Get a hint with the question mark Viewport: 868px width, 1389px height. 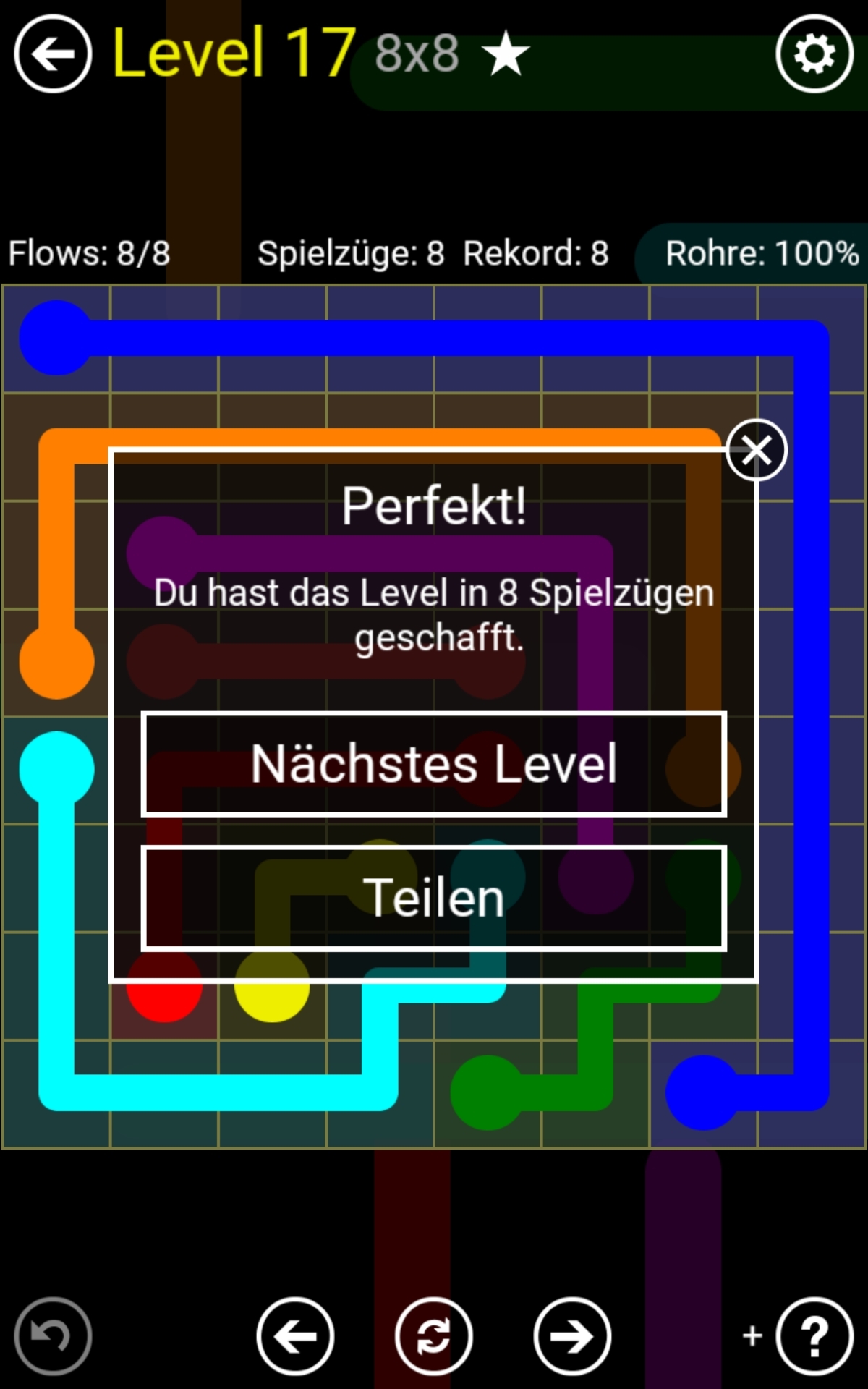coord(814,1336)
